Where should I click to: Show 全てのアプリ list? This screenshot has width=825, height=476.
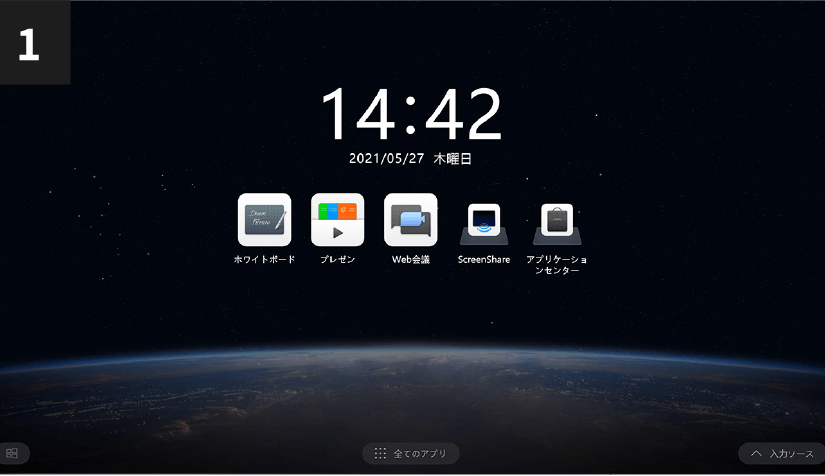(x=411, y=454)
